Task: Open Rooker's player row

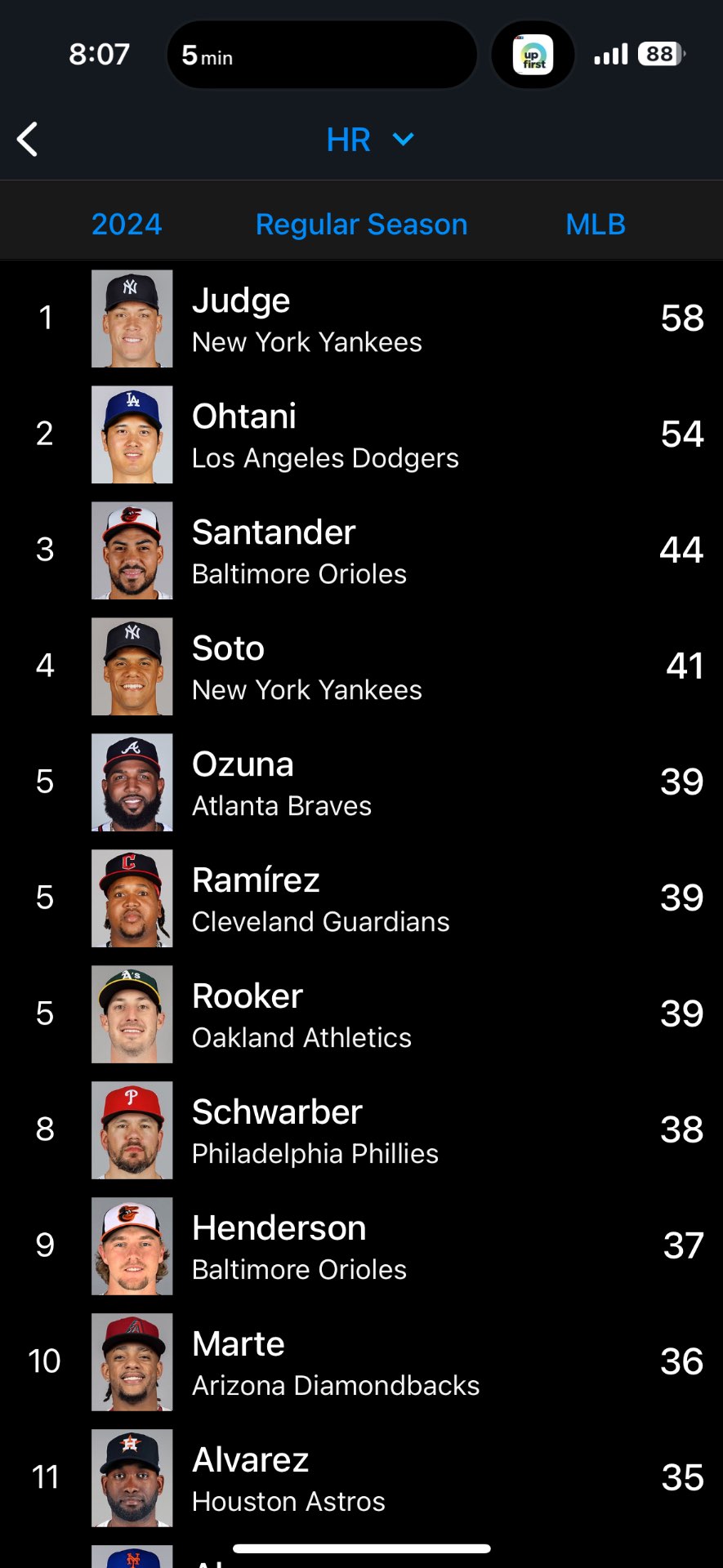Action: (361, 1014)
